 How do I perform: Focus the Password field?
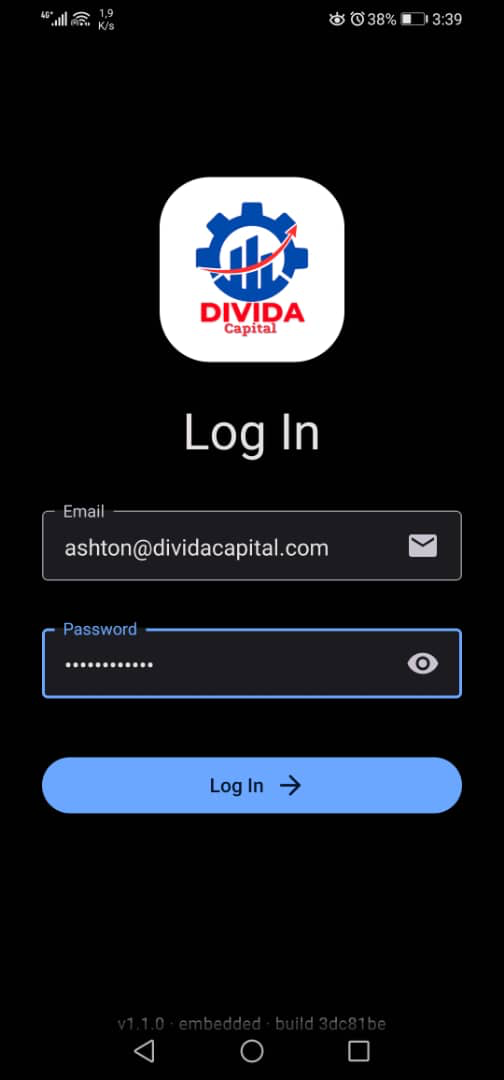click(251, 663)
